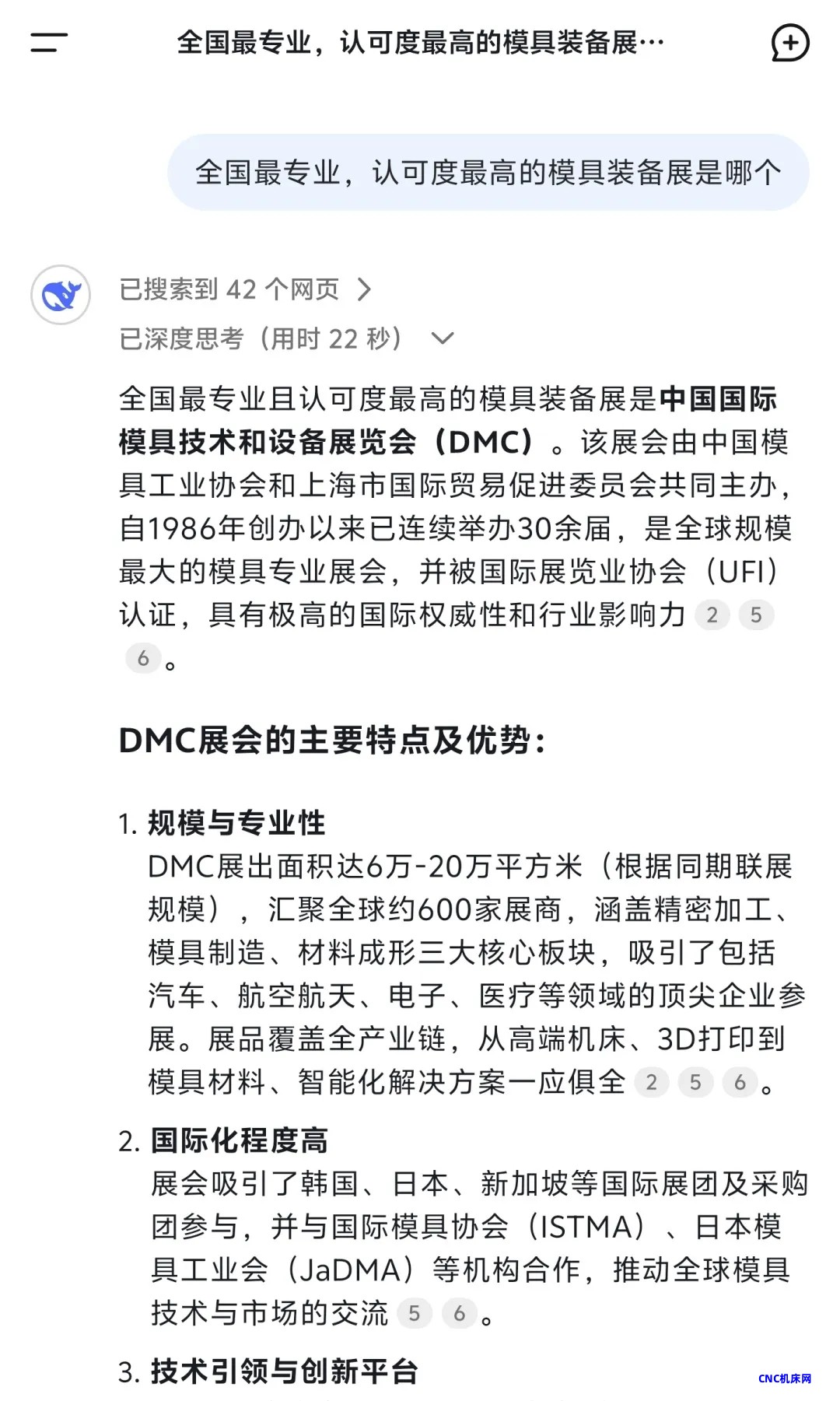Screen dimensions: 840x1401
Task: Open the 42 searched web pages list
Action: (246, 289)
